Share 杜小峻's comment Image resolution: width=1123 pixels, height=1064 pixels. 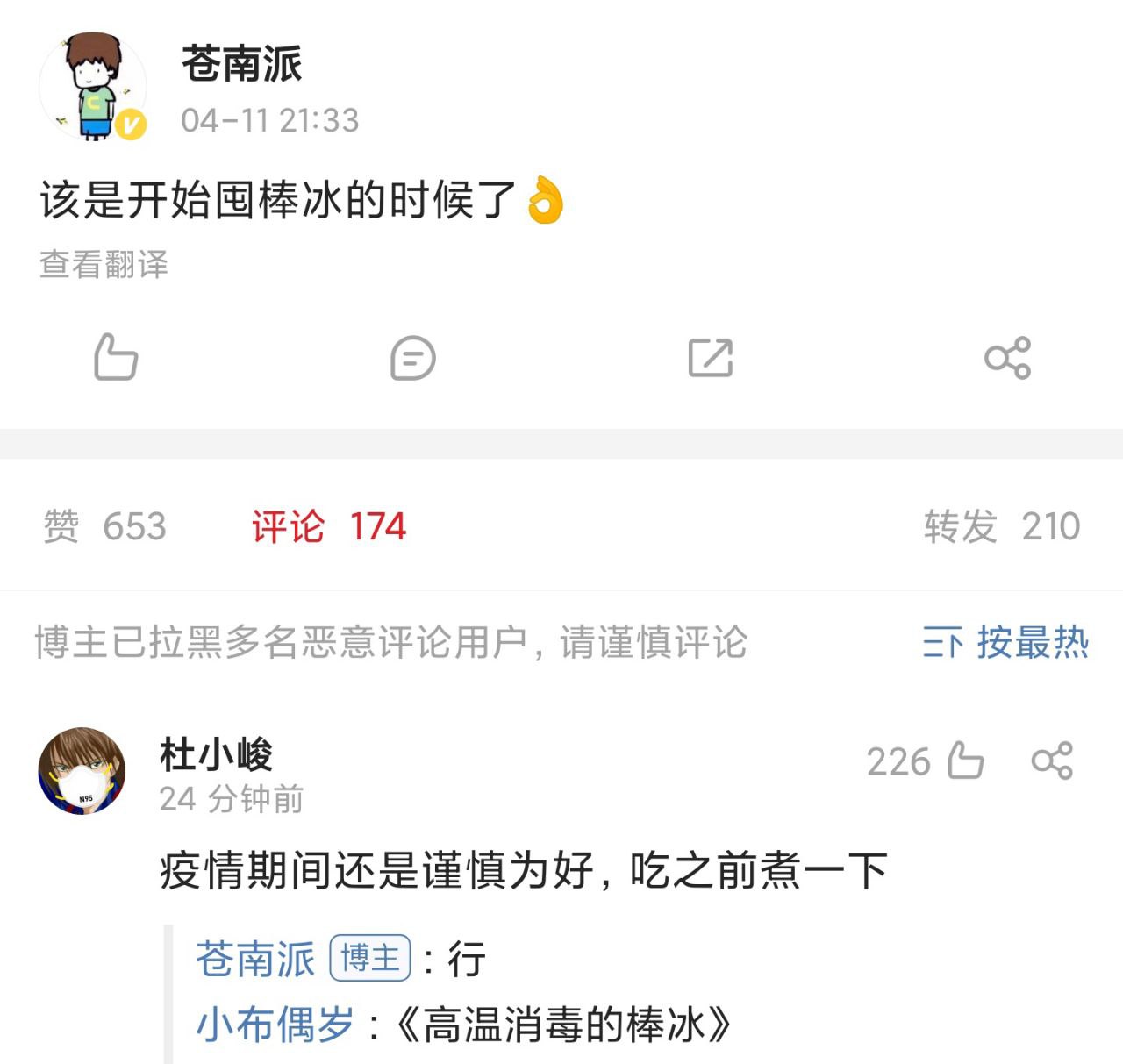point(1052,761)
